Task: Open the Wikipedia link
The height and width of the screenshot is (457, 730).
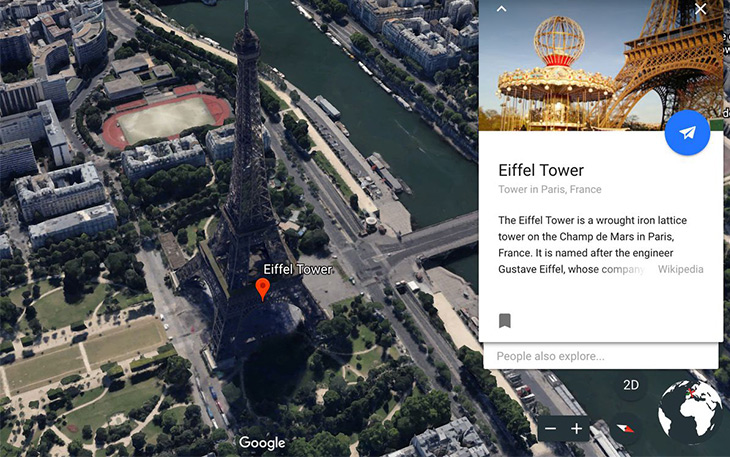Action: pyautogui.click(x=680, y=269)
